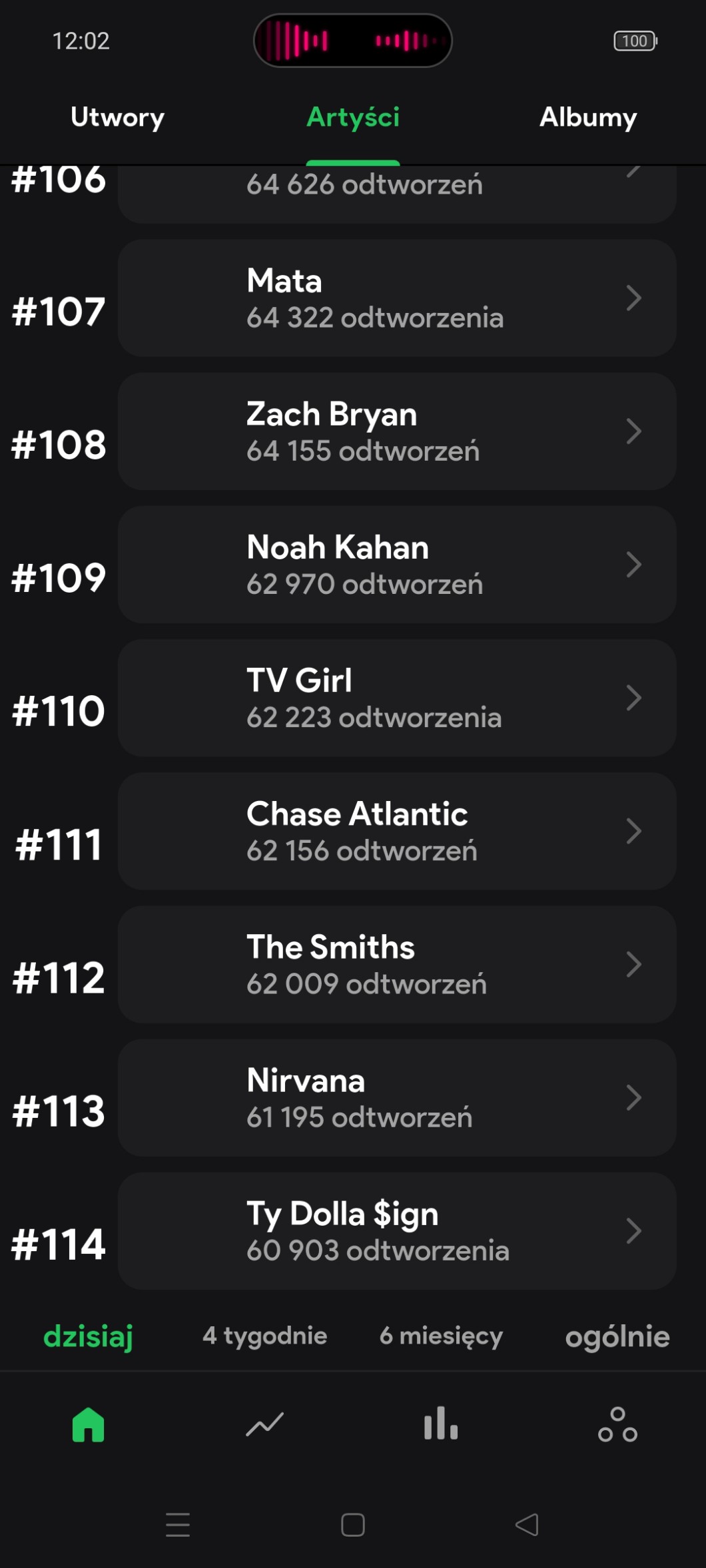
Task: Switch to the Utwory tab
Action: click(x=117, y=117)
